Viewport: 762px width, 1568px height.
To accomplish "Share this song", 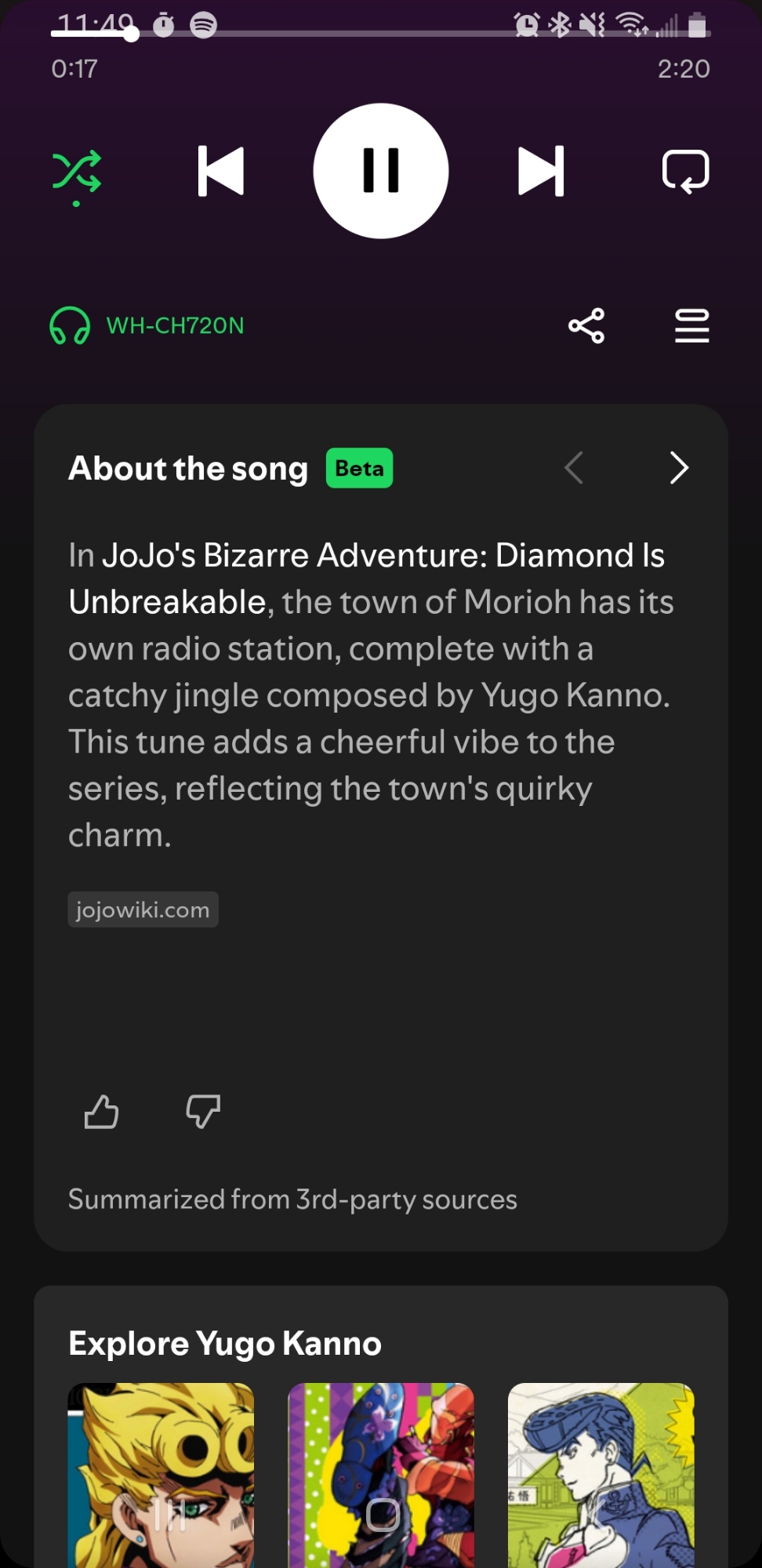I will pyautogui.click(x=586, y=325).
